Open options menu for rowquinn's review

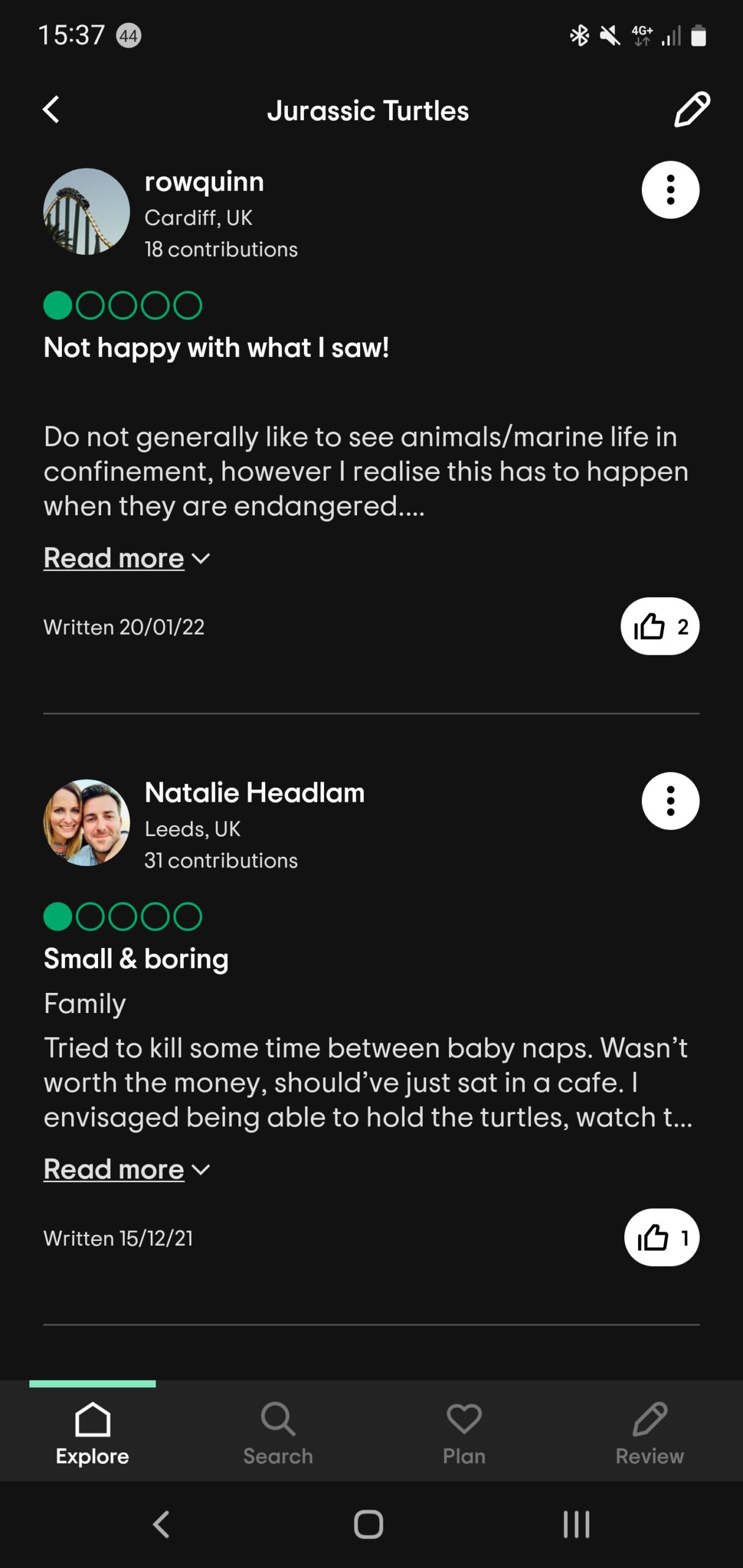click(x=670, y=190)
